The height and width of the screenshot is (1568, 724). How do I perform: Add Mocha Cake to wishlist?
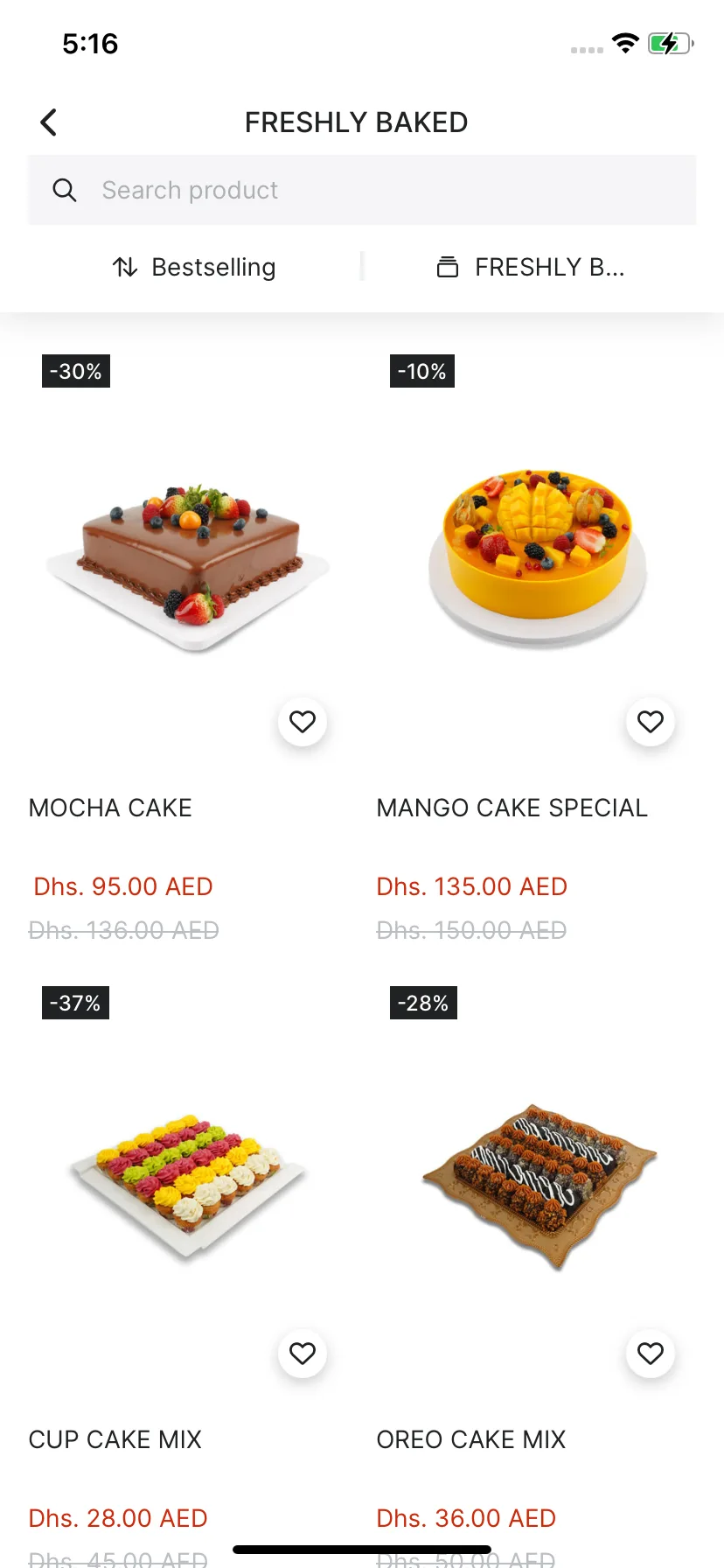tap(303, 722)
